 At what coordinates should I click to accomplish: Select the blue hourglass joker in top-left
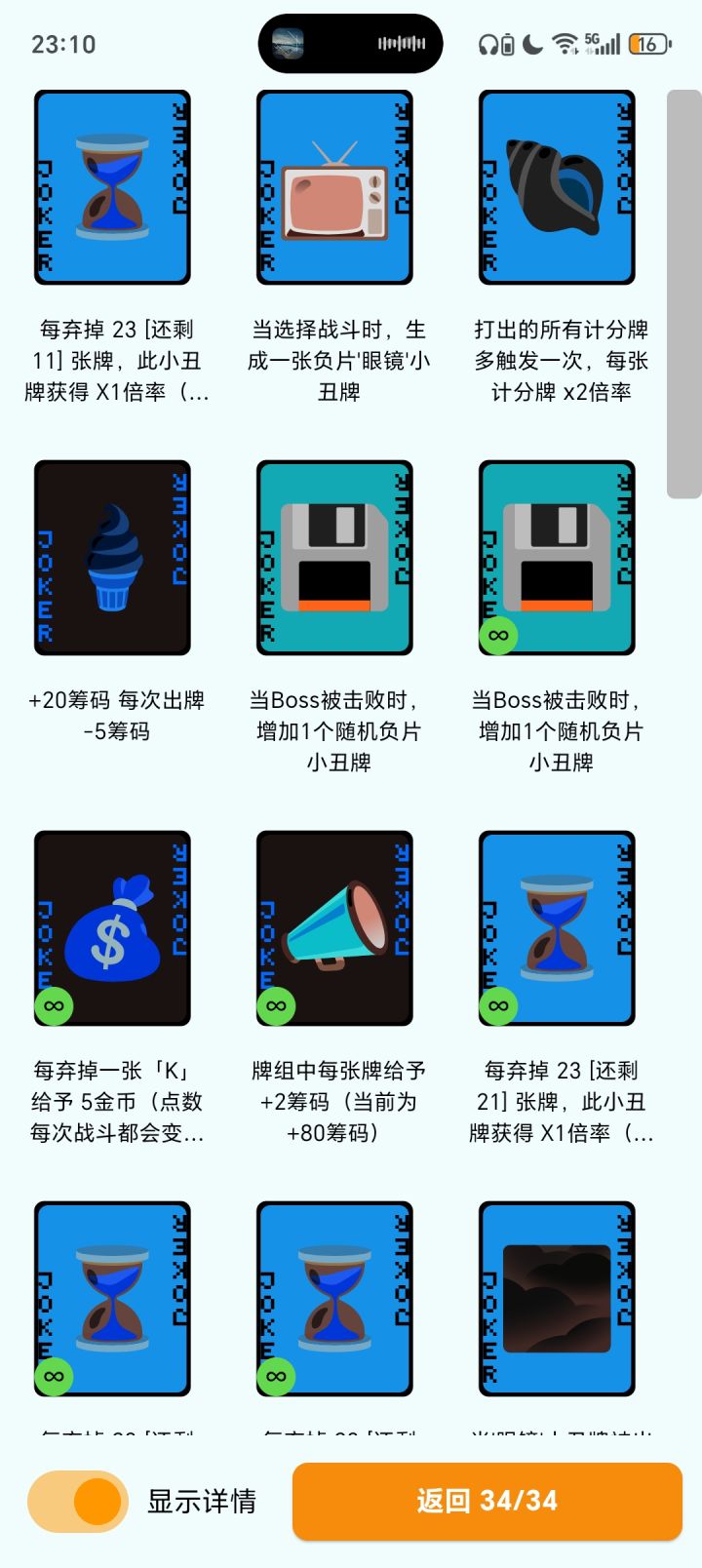(x=112, y=185)
